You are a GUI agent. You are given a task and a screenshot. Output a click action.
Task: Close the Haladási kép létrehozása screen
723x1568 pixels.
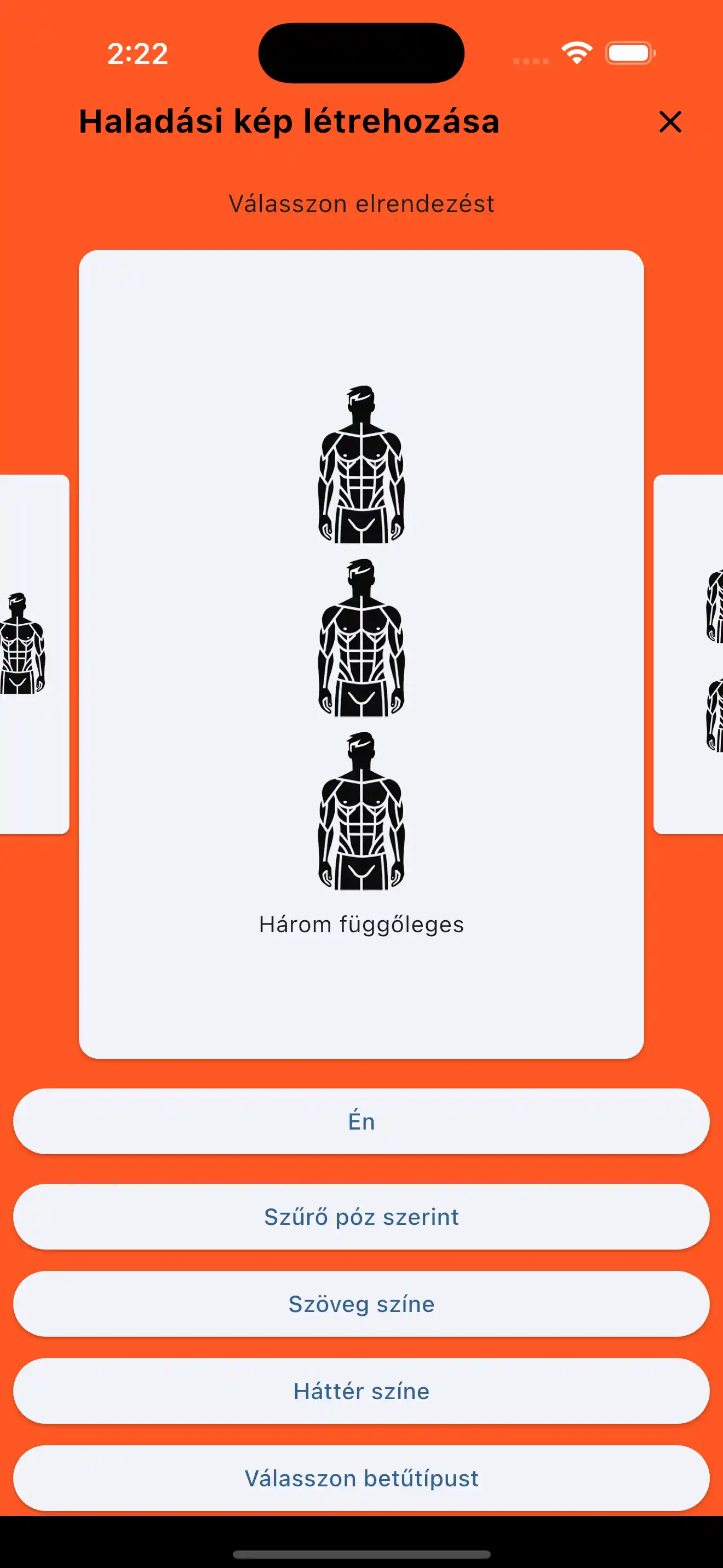(669, 122)
